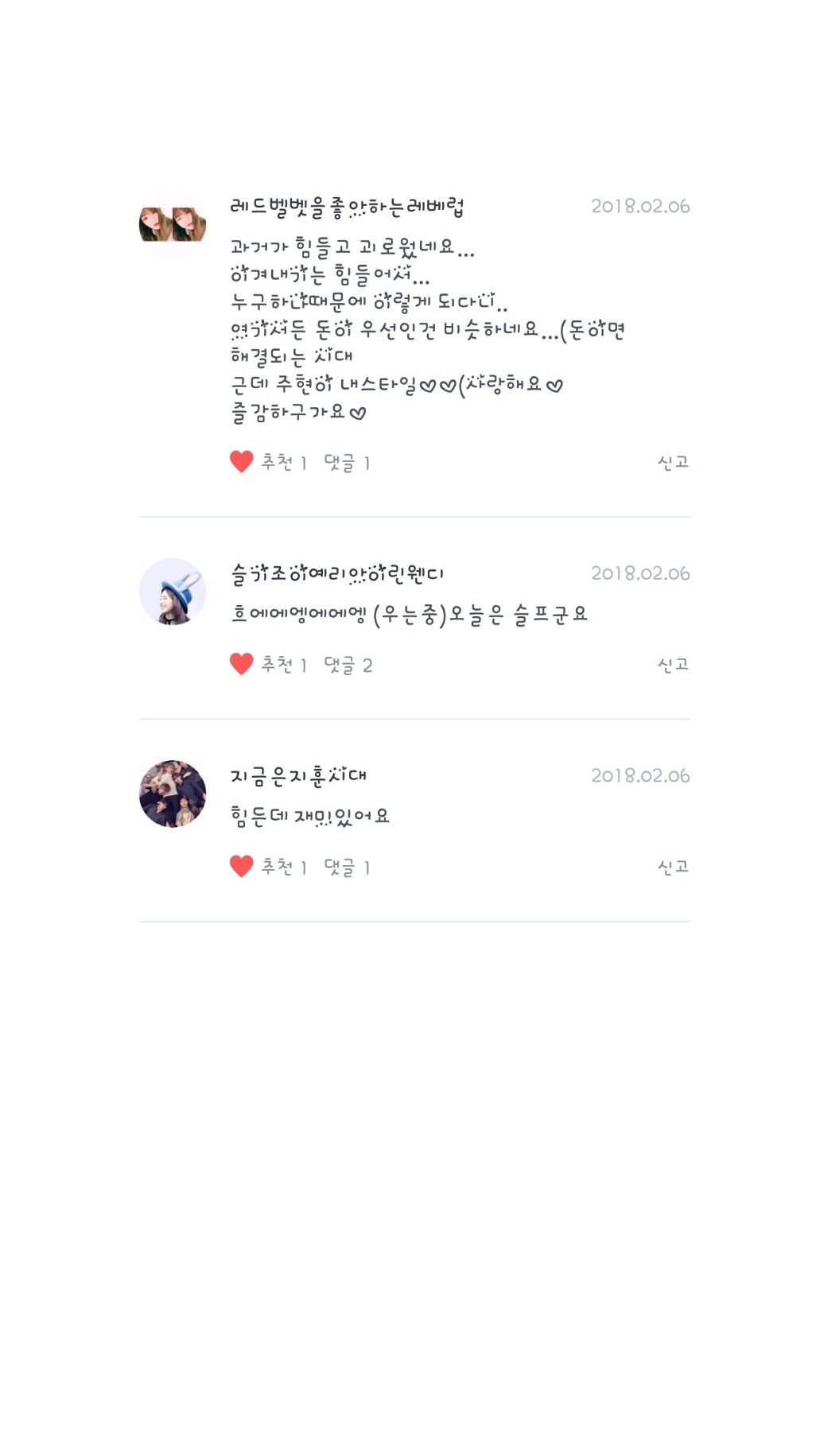Report the comment by 지금은지훈시대
820x1456 pixels.
[x=673, y=866]
